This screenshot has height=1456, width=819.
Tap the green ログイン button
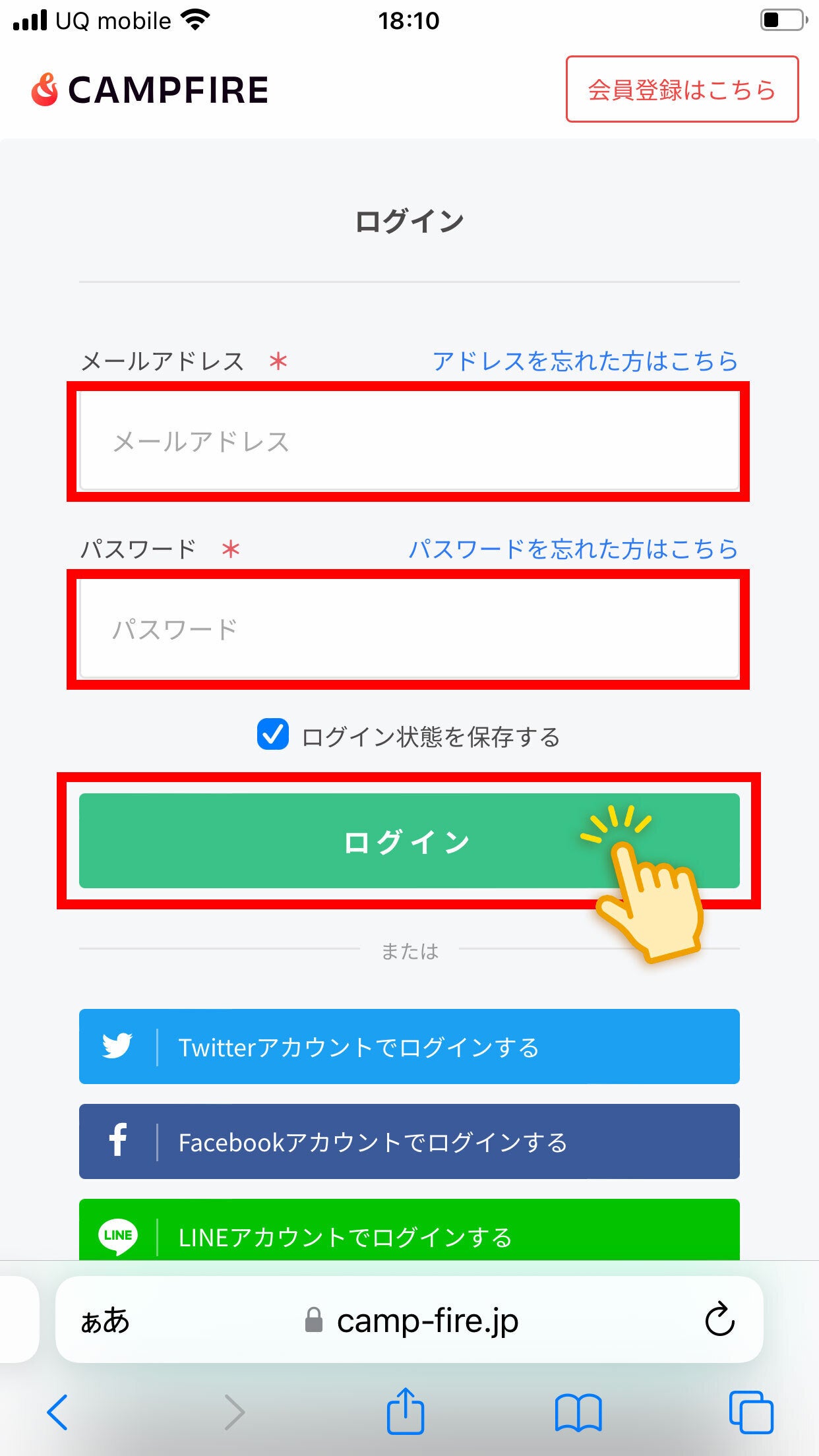[409, 841]
